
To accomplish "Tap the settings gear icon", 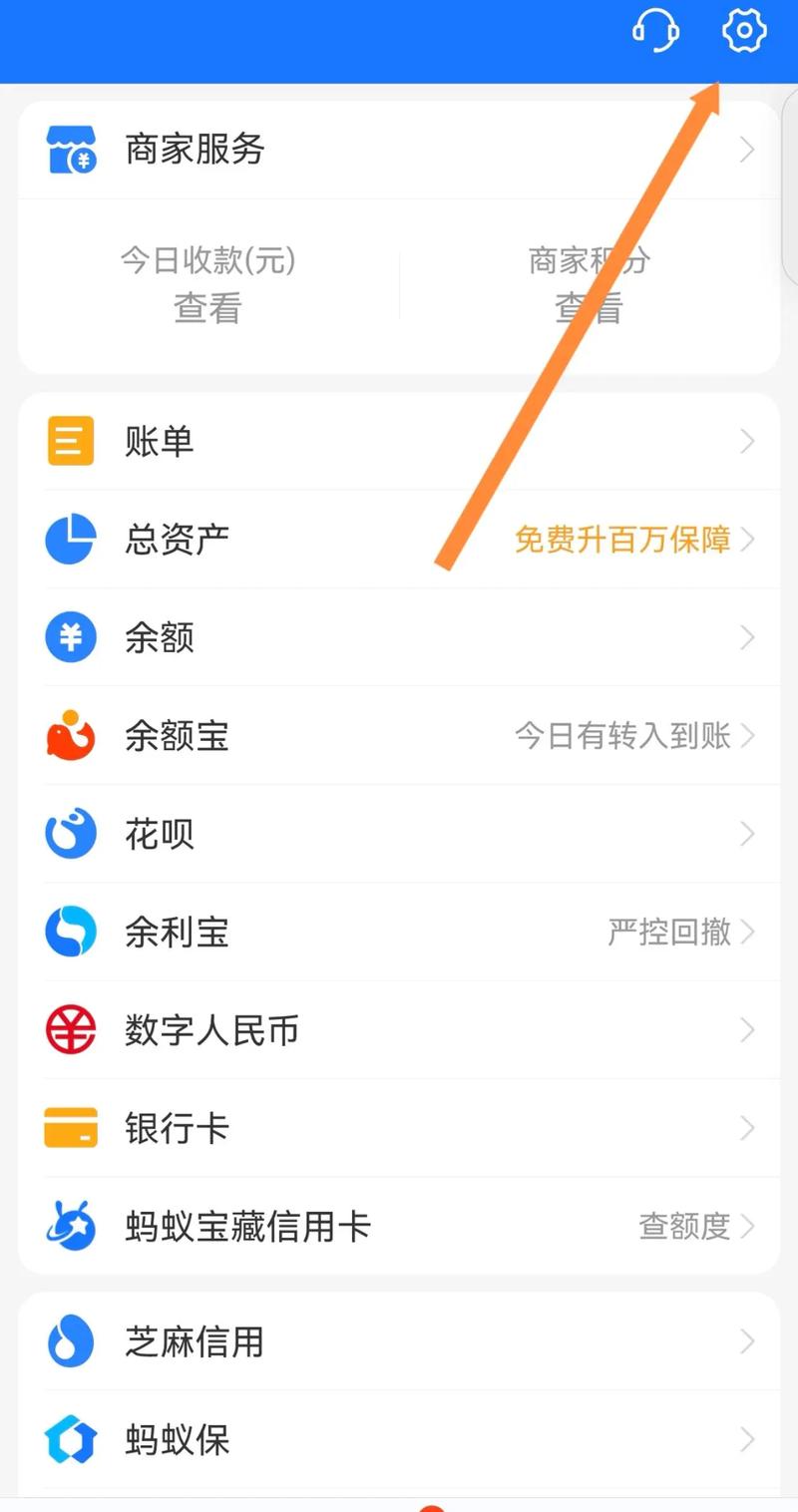I will (743, 31).
